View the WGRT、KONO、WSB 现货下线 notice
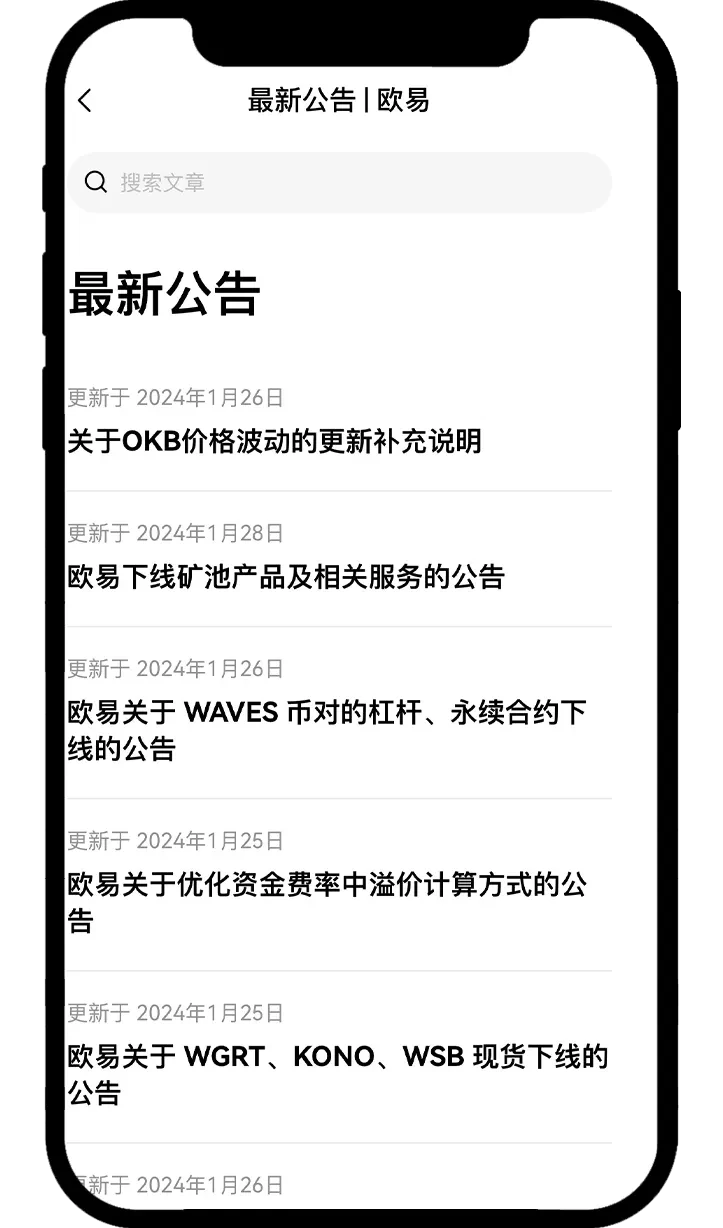This screenshot has height=1228, width=723. [336, 1074]
